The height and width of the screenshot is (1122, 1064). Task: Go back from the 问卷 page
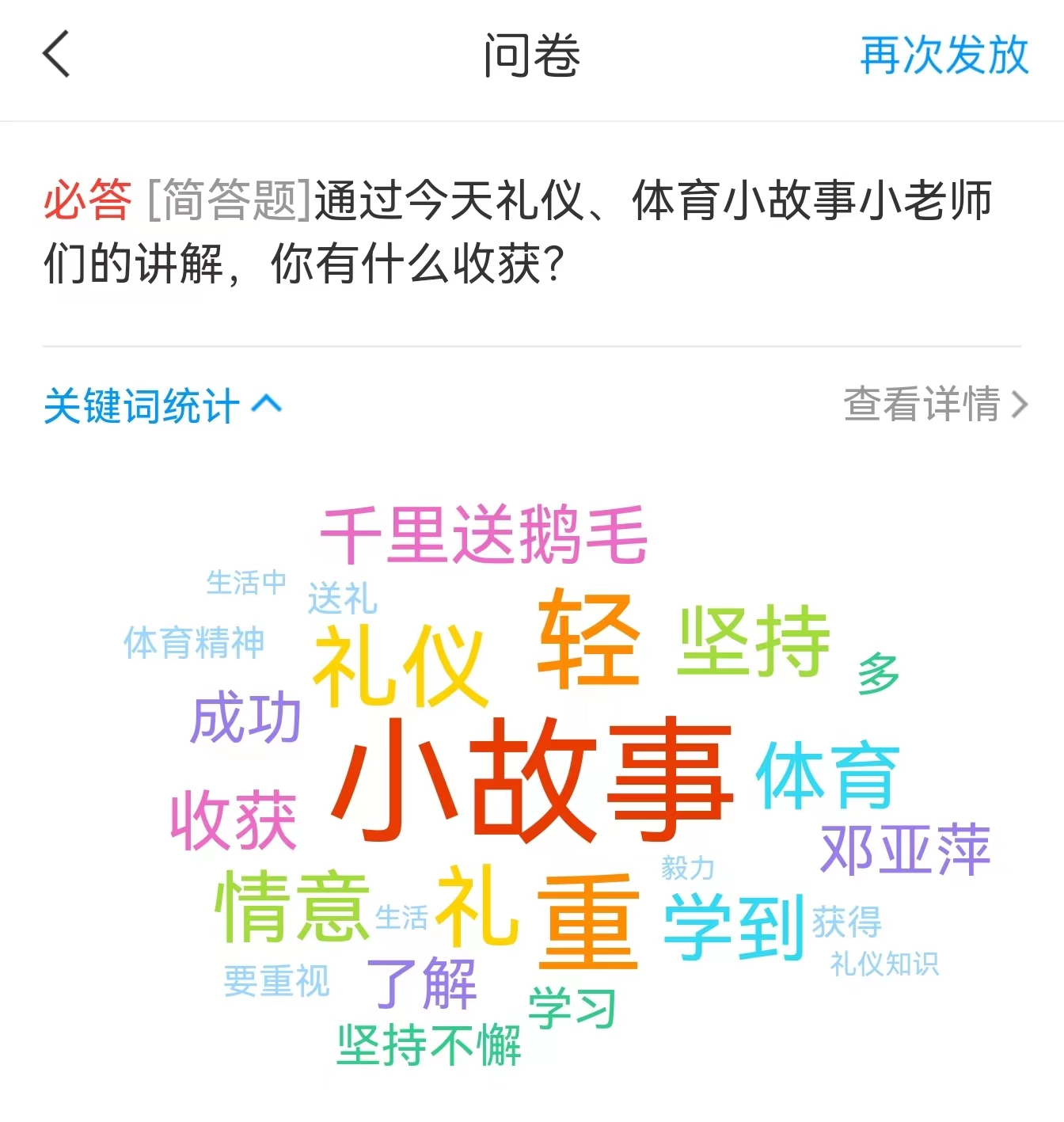(57, 55)
